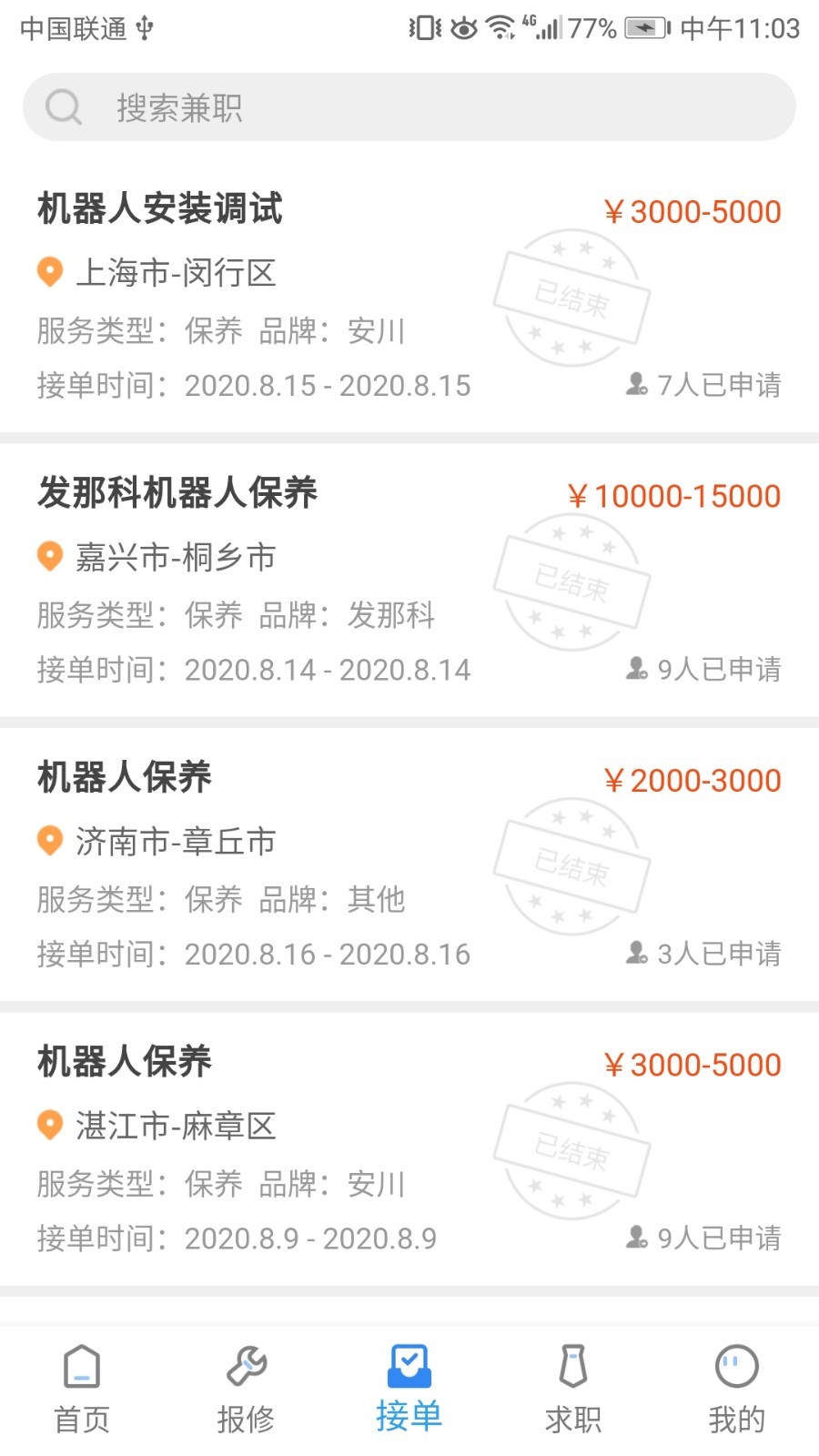Click the location pin beside 上海市-闵行区
Screen dimensions: 819x1456
(50, 273)
